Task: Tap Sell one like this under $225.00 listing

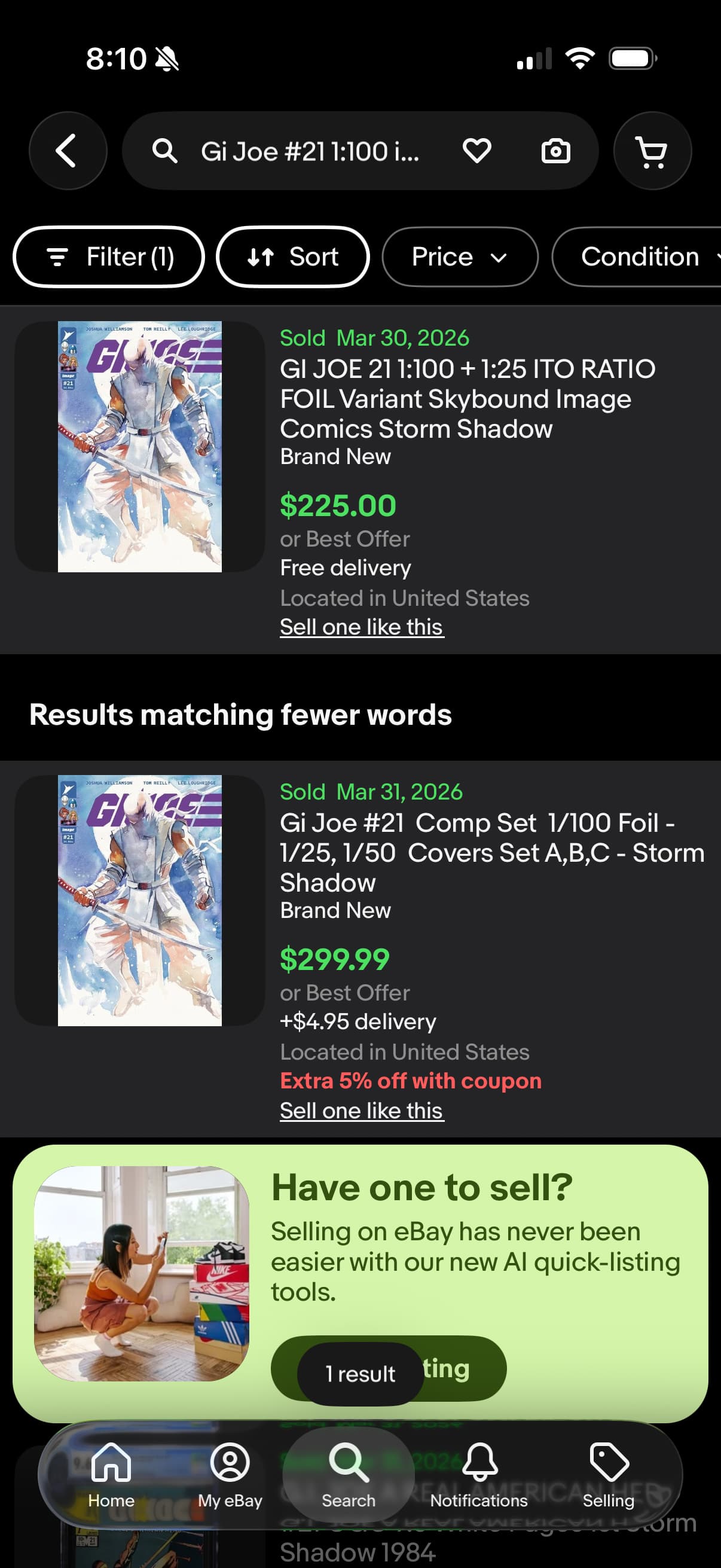Action: click(x=362, y=627)
